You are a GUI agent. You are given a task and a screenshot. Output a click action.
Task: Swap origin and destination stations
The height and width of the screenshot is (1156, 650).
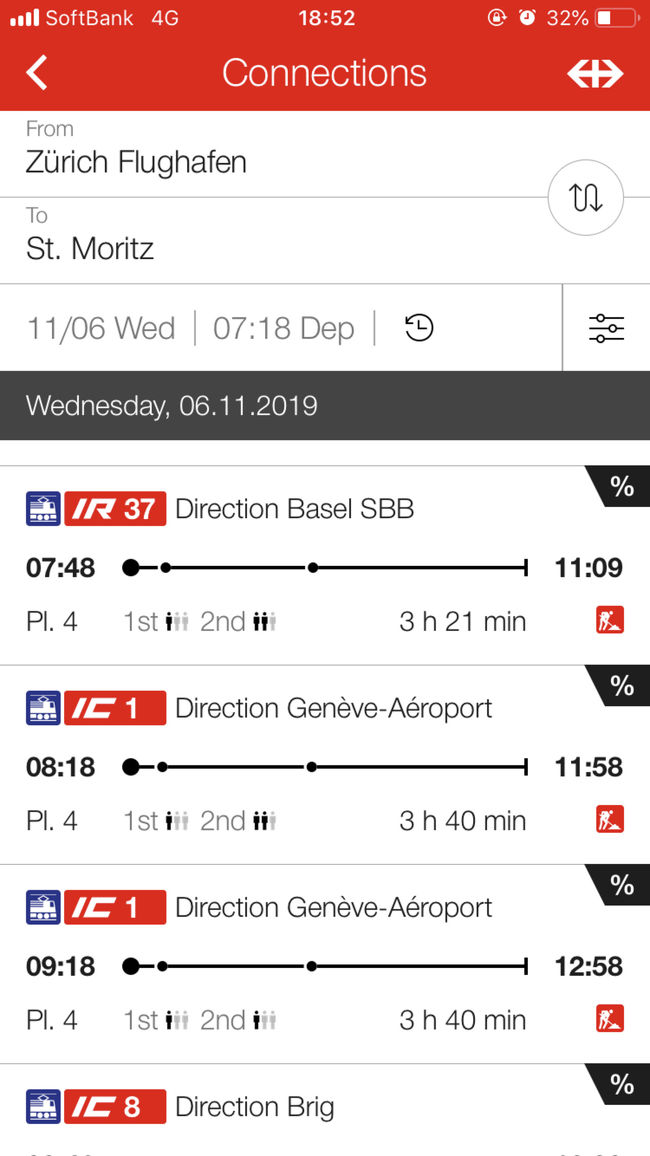586,198
